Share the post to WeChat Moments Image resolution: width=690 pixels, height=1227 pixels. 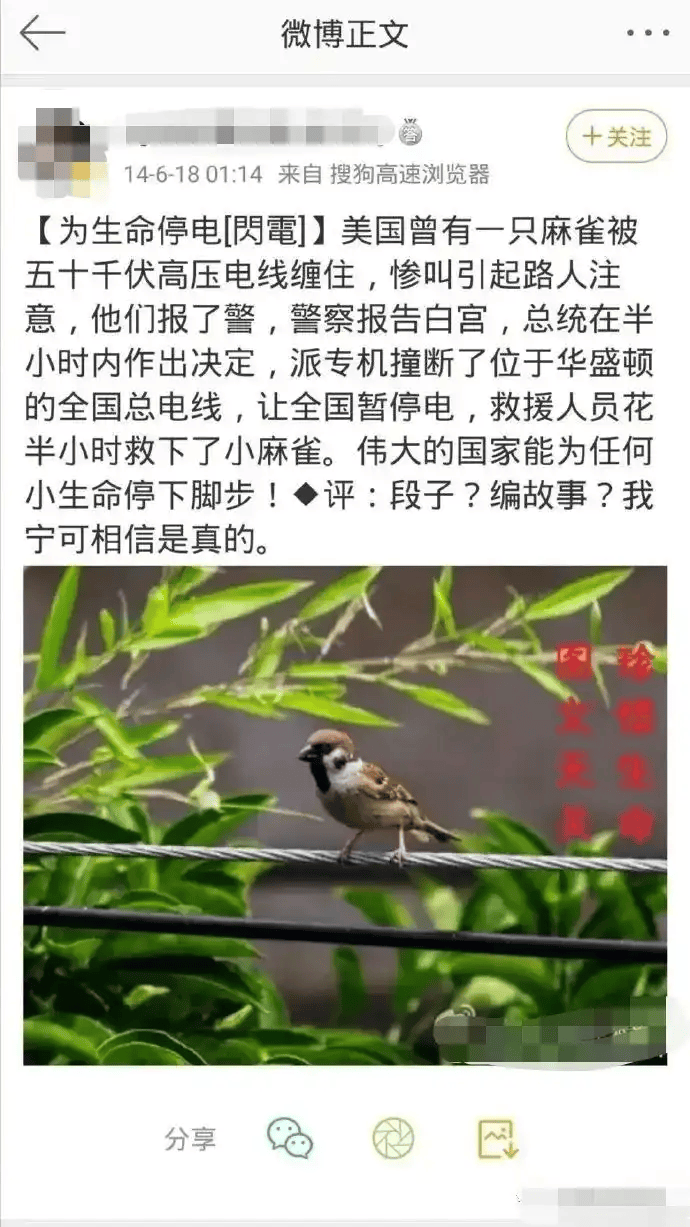click(393, 1138)
